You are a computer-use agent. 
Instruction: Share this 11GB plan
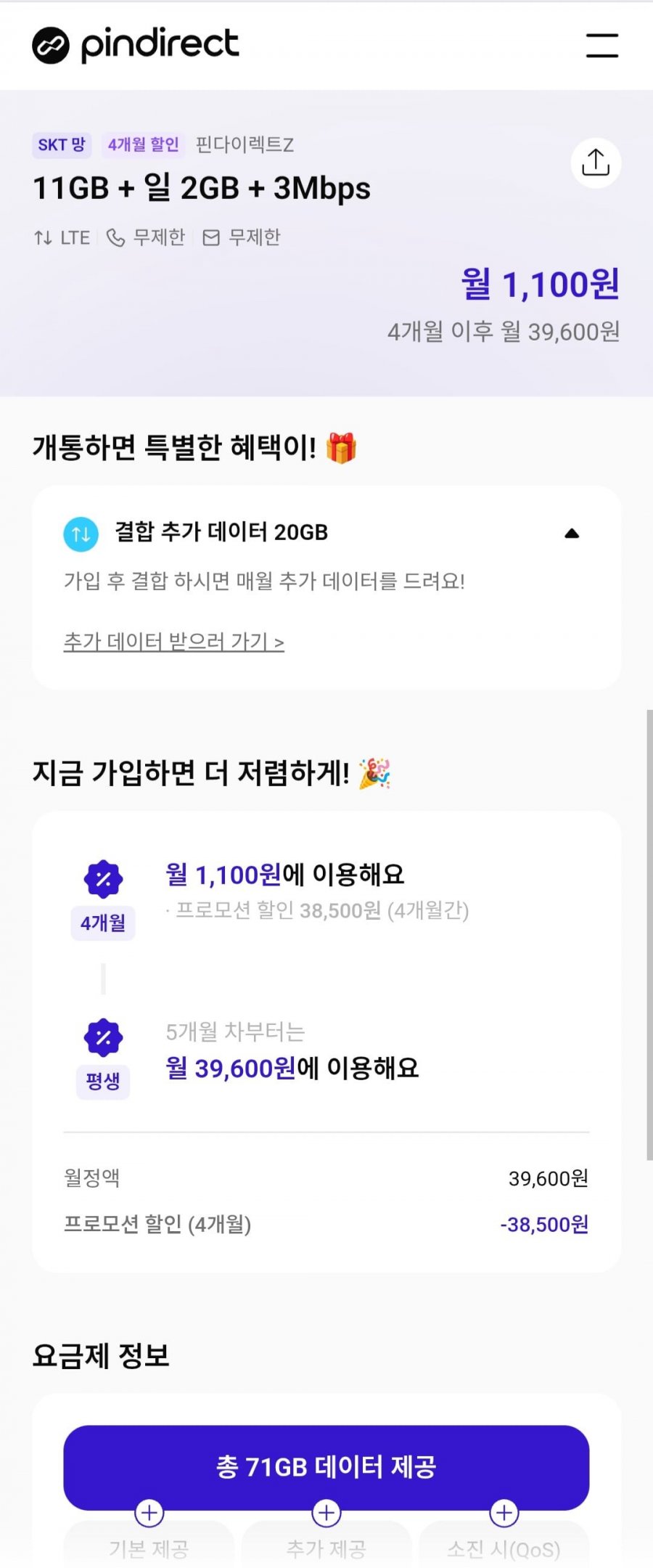pyautogui.click(x=596, y=163)
